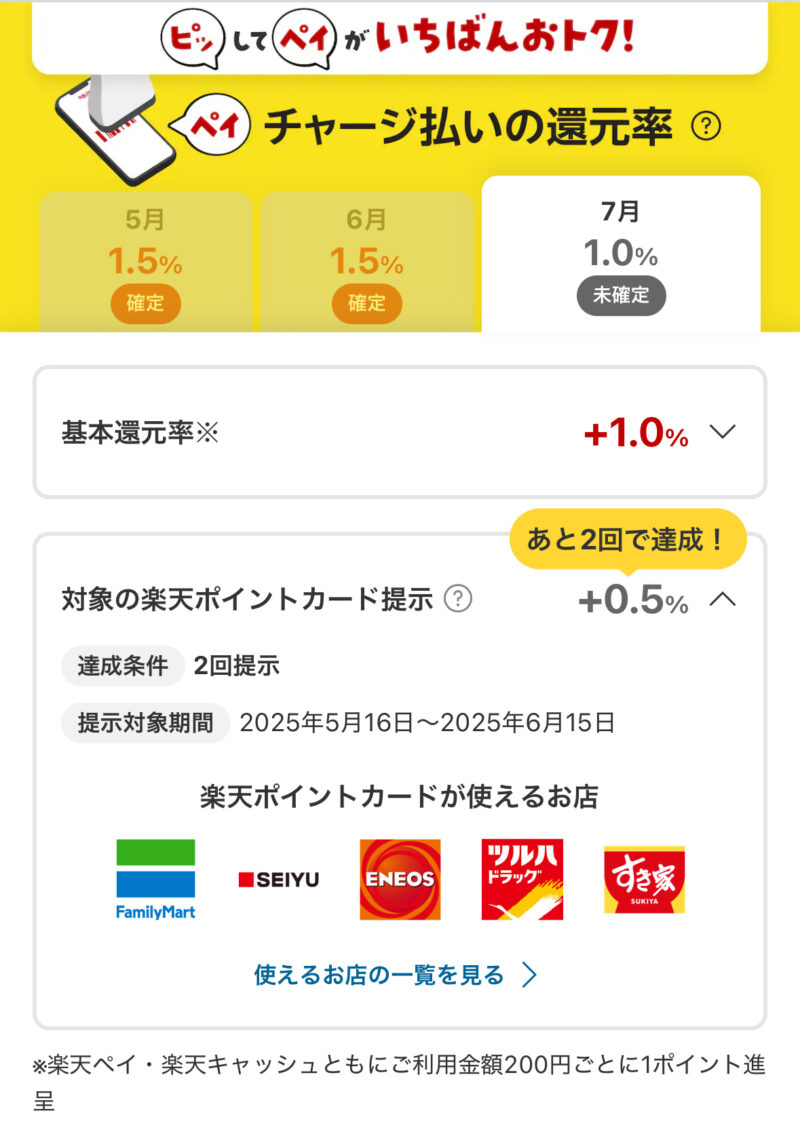Collapse the 楽天ポイントカード提示 section

click(x=722, y=600)
